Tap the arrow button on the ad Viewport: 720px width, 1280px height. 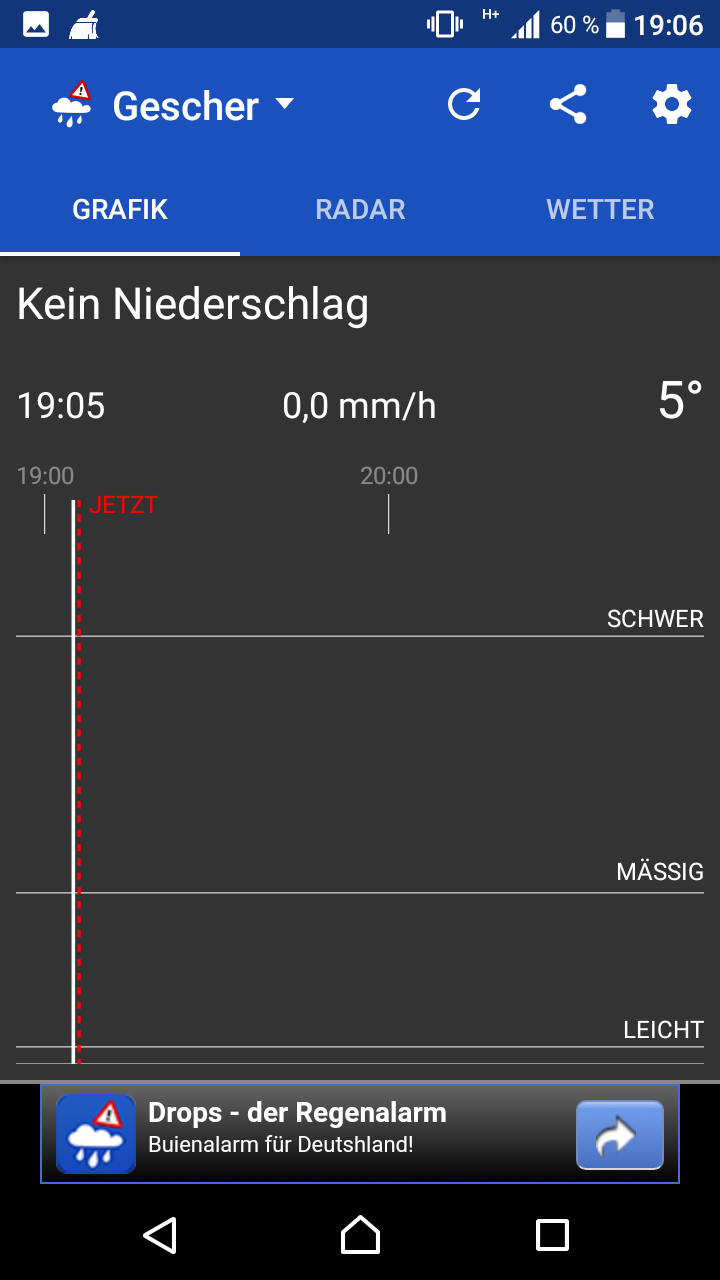click(620, 1135)
